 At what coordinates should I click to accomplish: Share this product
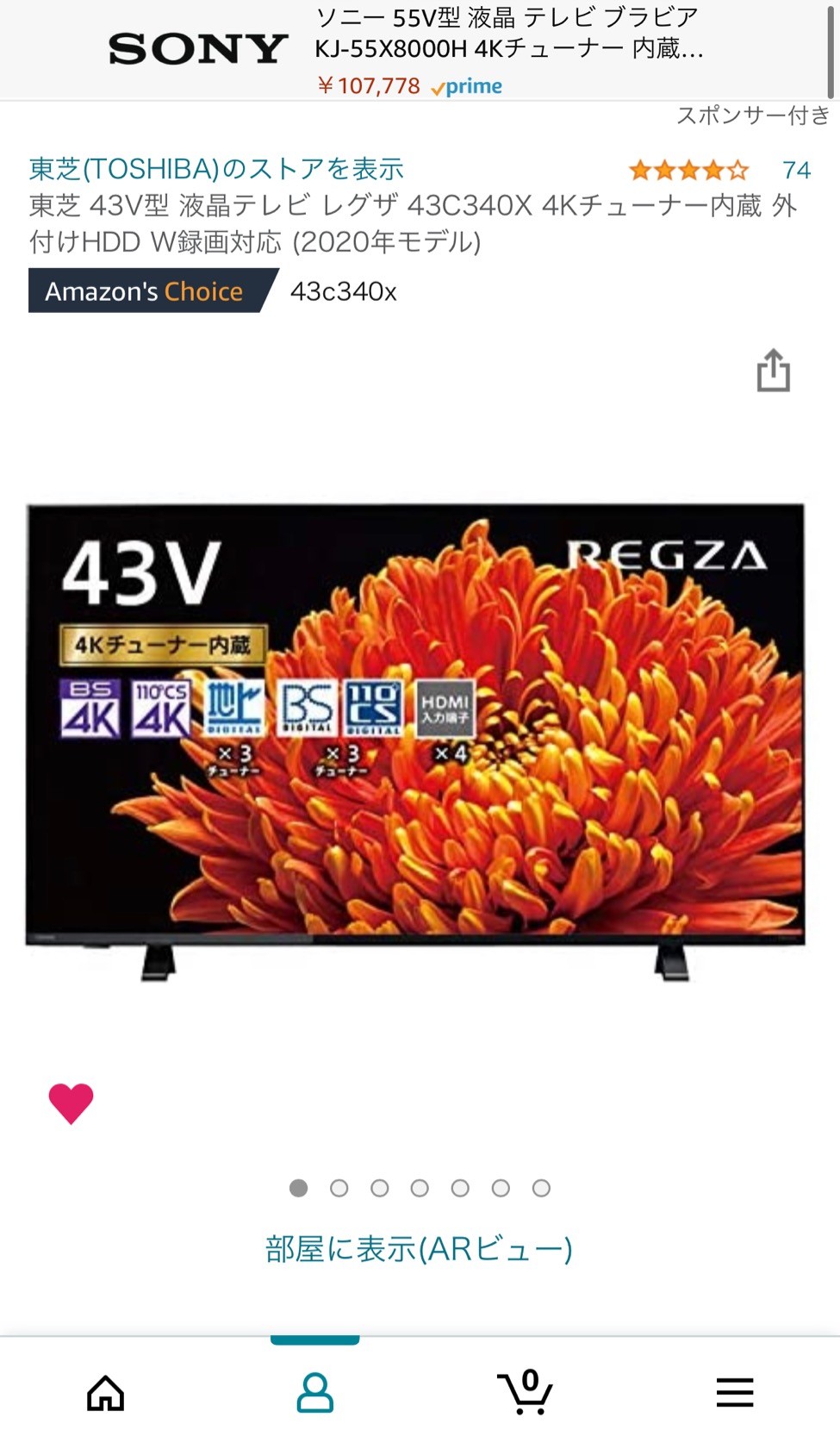(773, 370)
